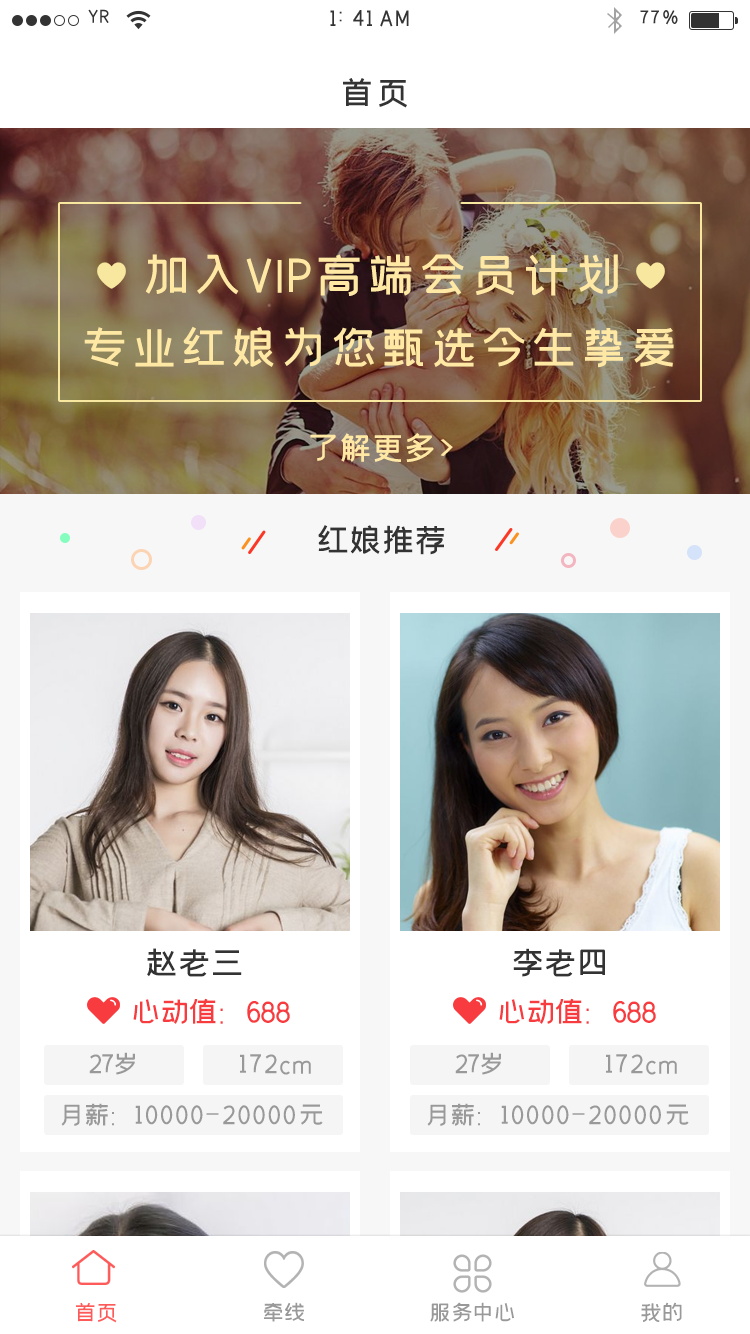This screenshot has width=750, height=1334.
Task: Switch to the 牵线 tab
Action: coord(283,1286)
